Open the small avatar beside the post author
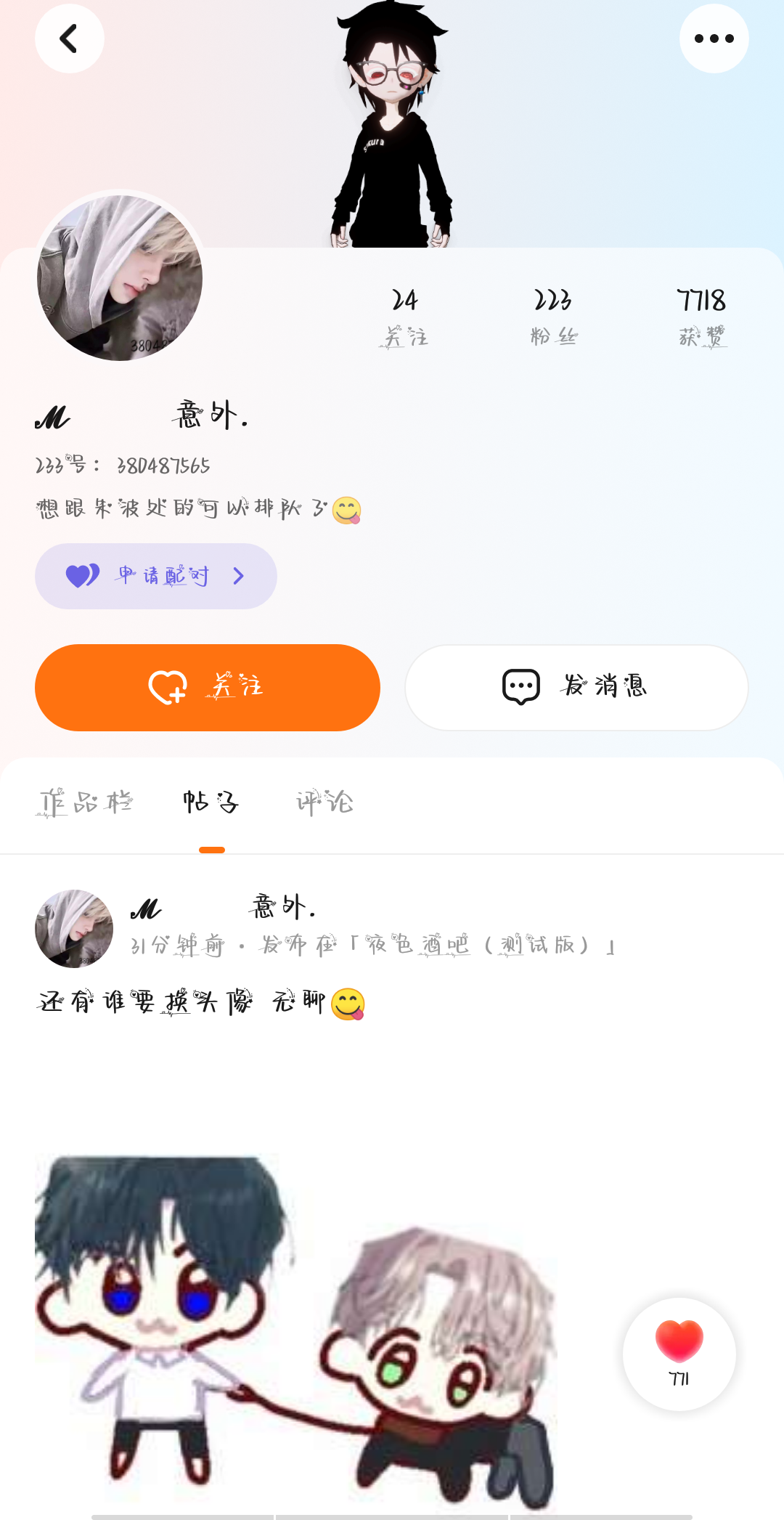This screenshot has height=1520, width=784. pyautogui.click(x=74, y=928)
